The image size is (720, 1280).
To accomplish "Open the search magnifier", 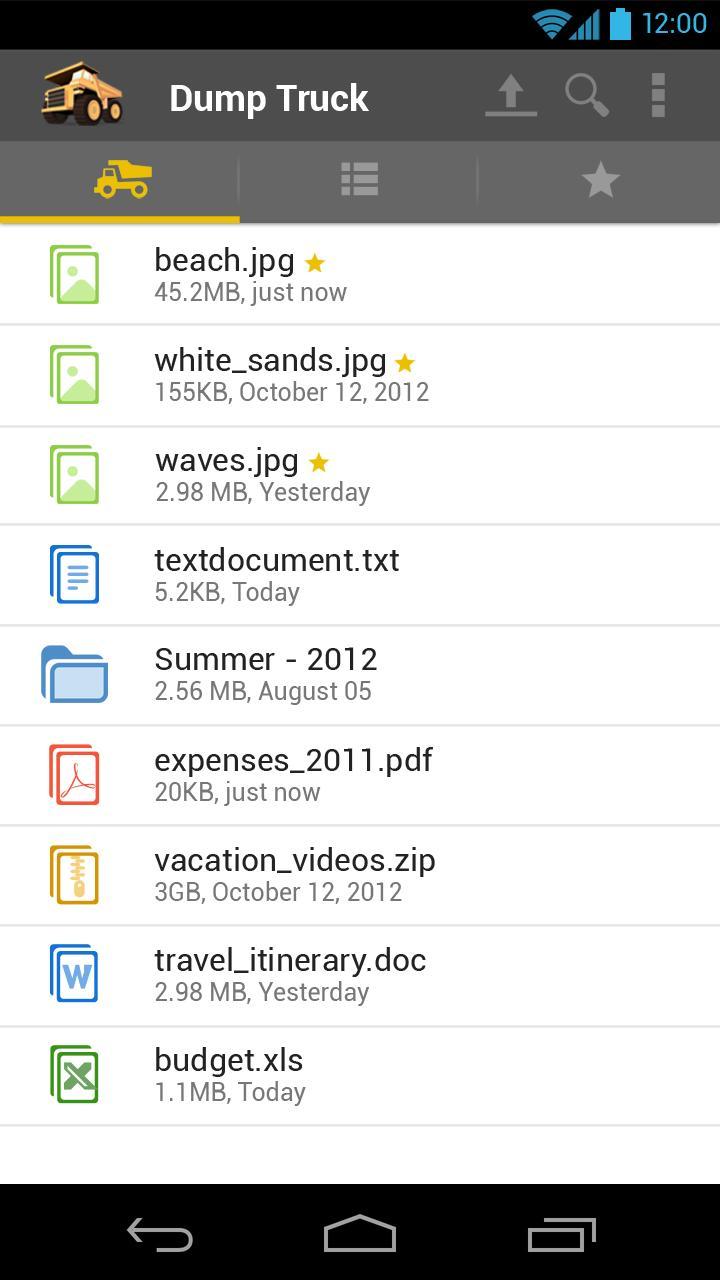I will (587, 96).
